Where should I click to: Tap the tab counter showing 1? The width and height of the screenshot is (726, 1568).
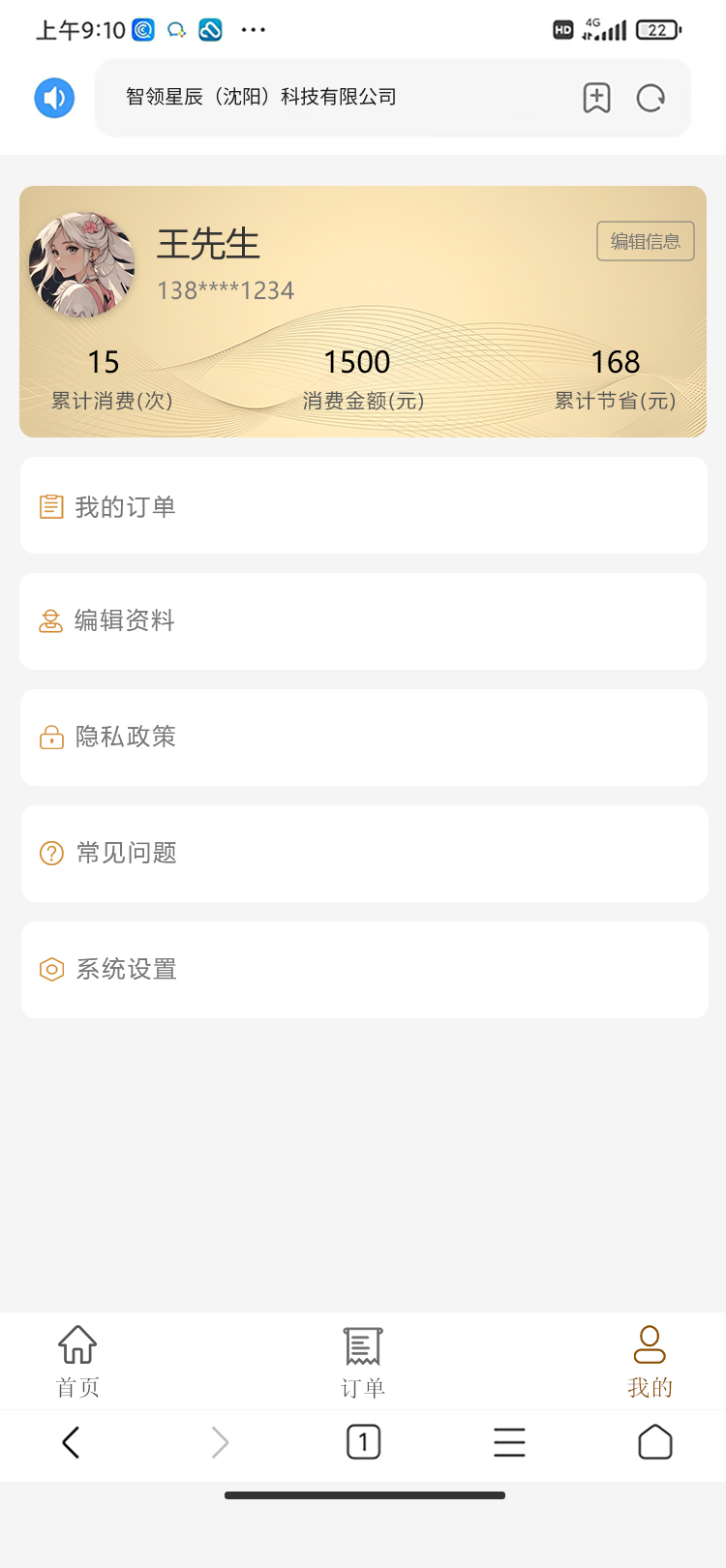coord(363,1442)
